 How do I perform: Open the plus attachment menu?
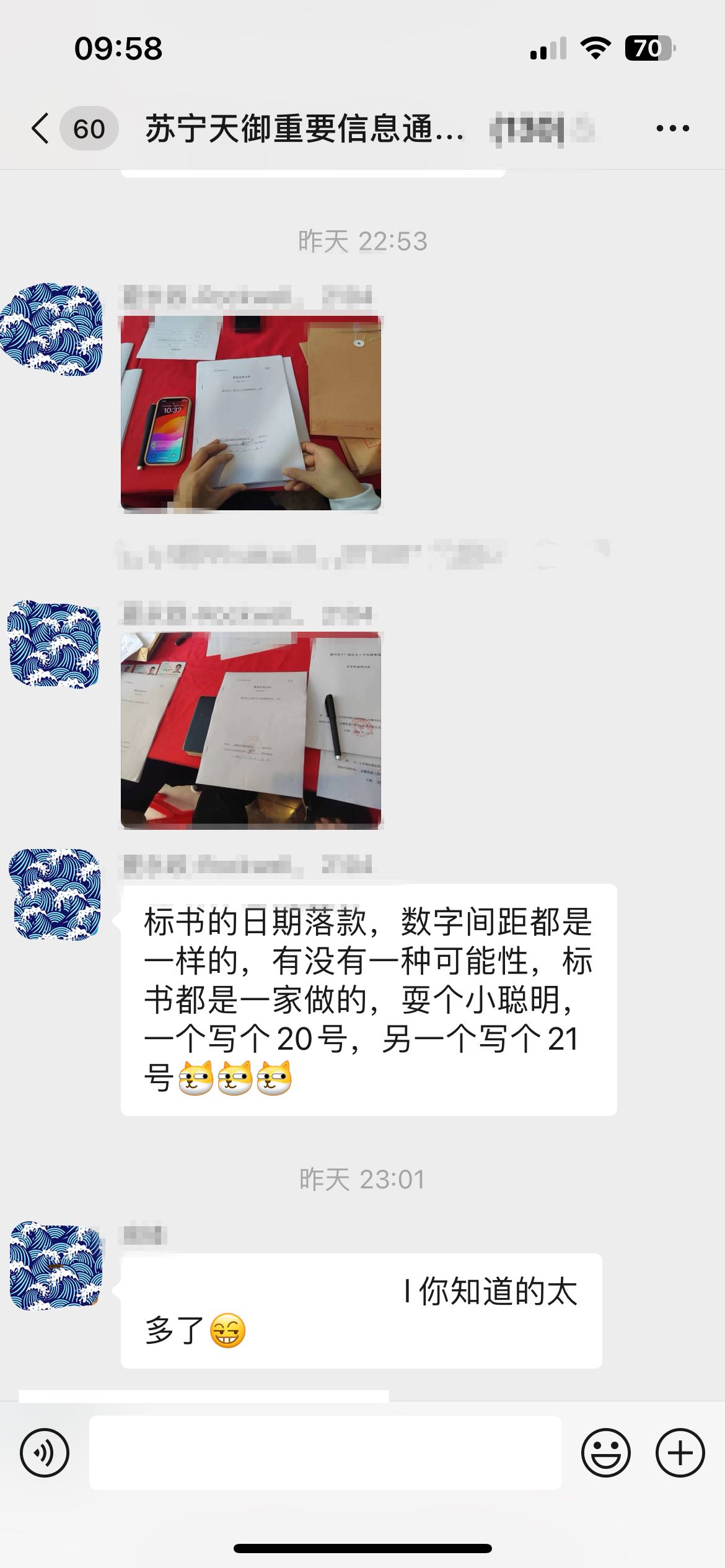(x=680, y=1452)
